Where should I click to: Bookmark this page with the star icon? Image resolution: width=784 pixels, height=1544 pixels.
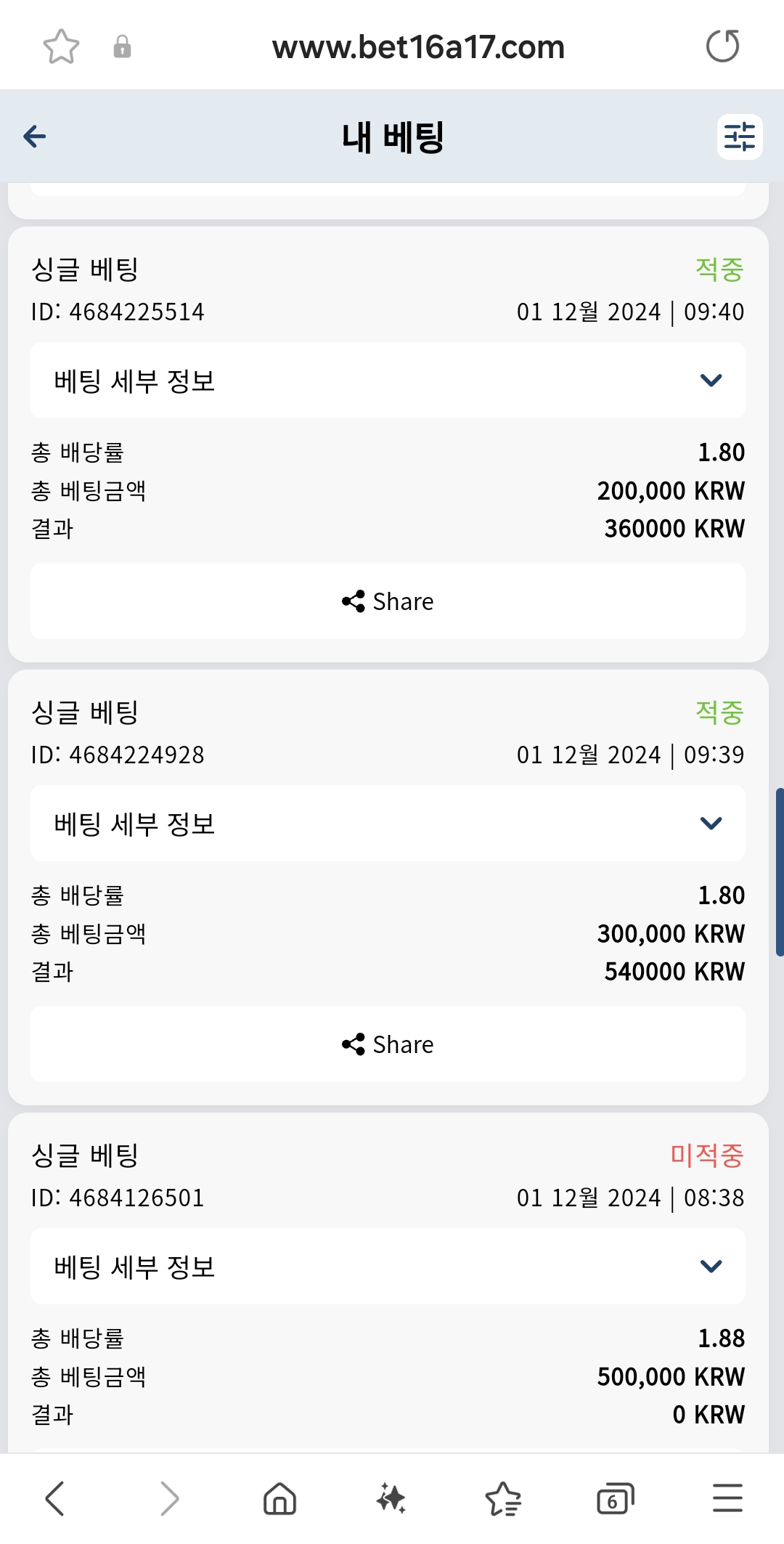coord(61,47)
